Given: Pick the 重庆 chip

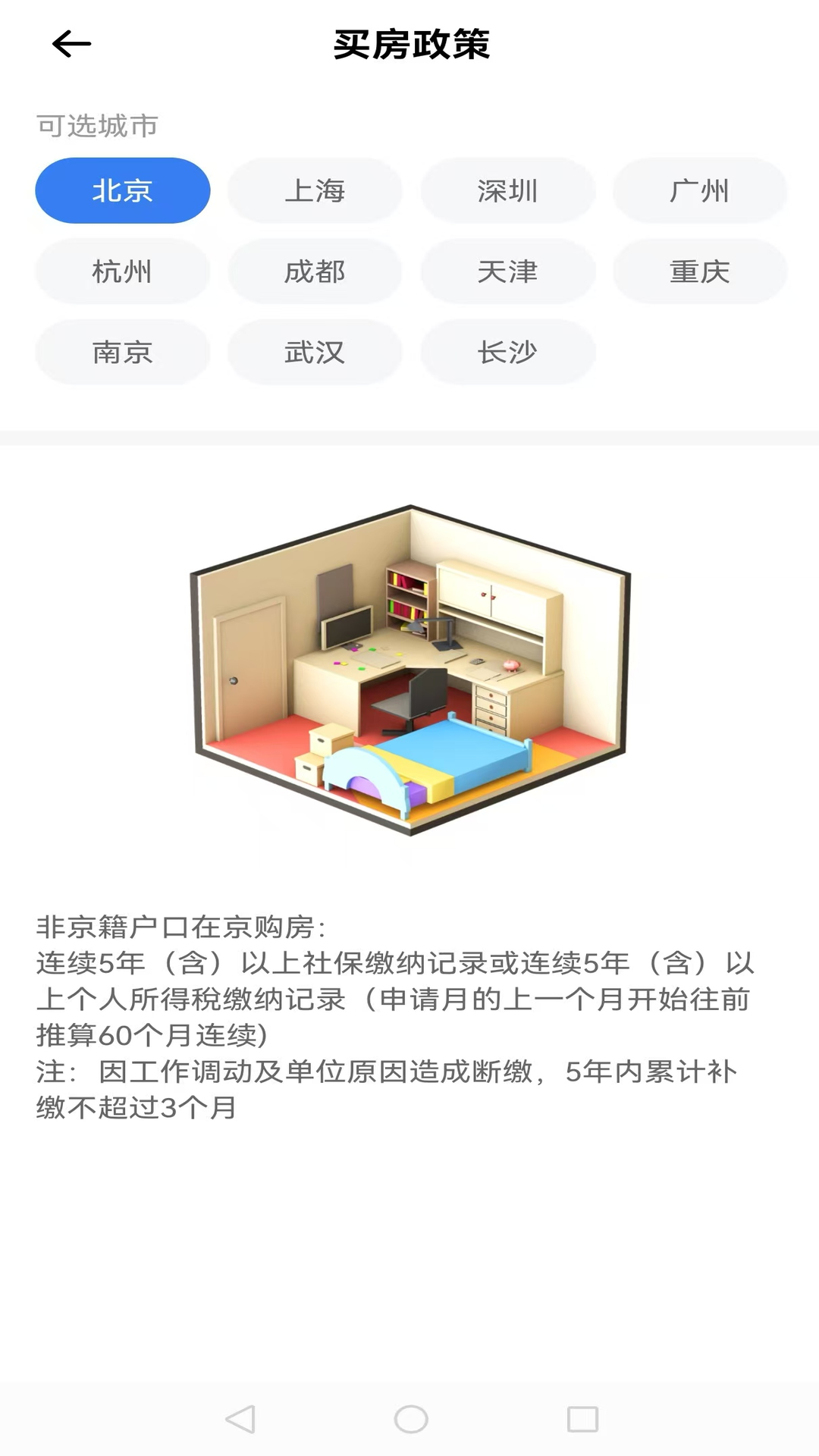Looking at the screenshot, I should pyautogui.click(x=699, y=271).
